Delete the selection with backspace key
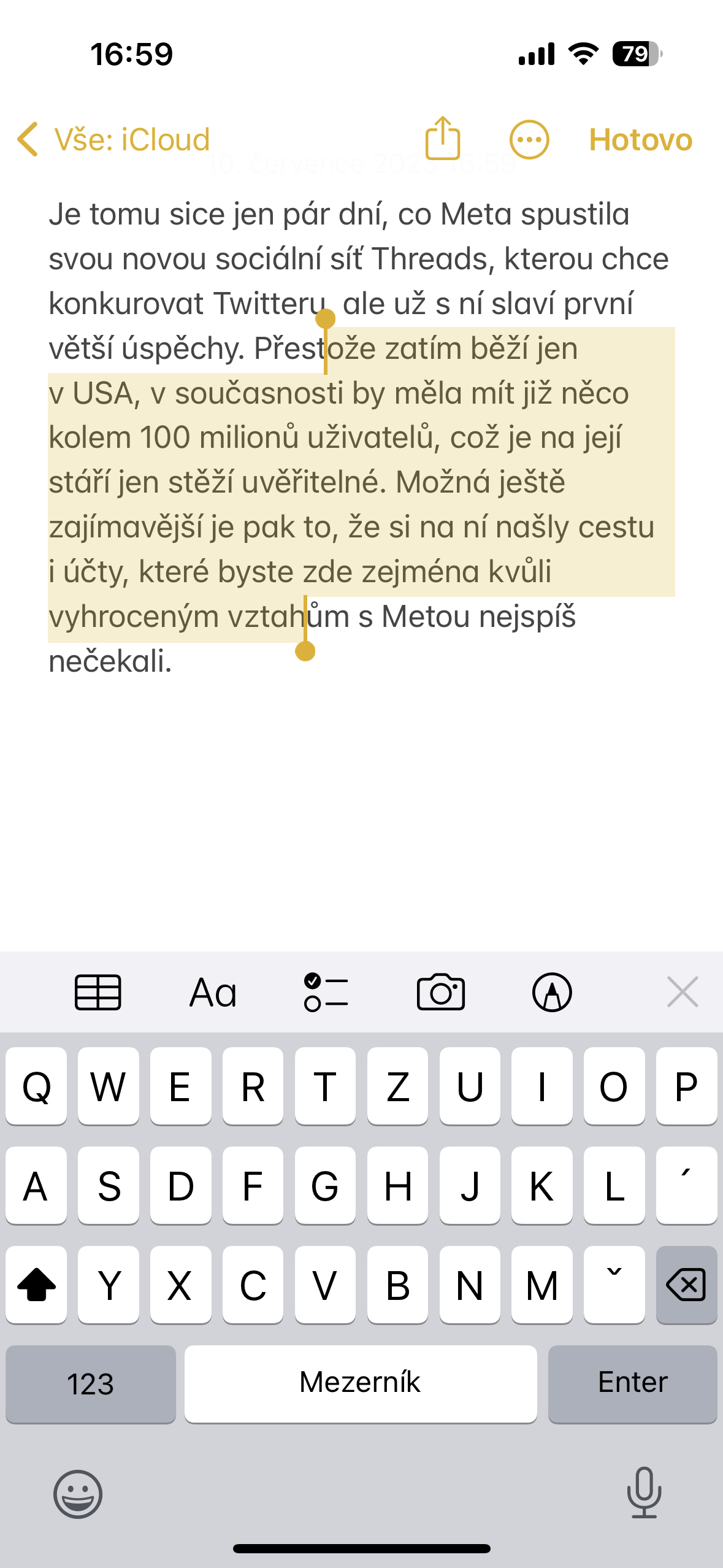The height and width of the screenshot is (1568, 723). tap(686, 1285)
